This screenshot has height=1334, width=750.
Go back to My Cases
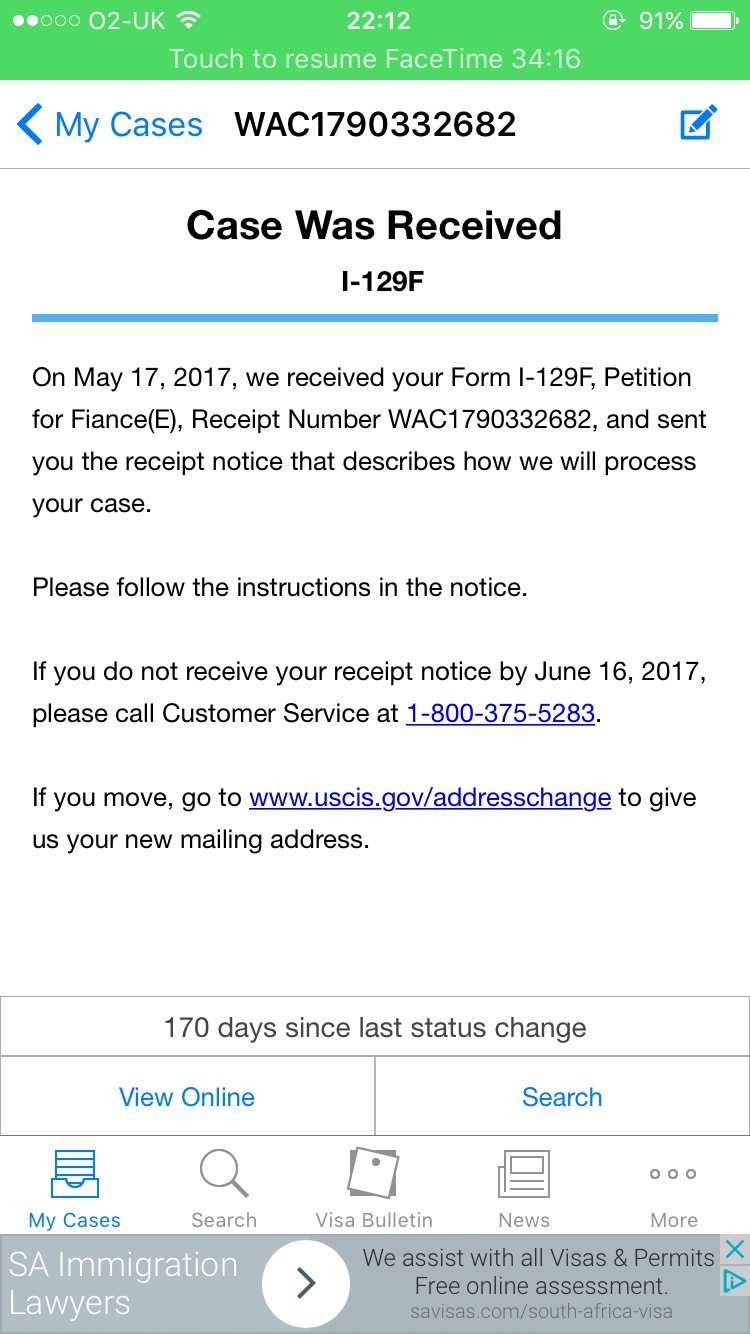click(x=110, y=125)
